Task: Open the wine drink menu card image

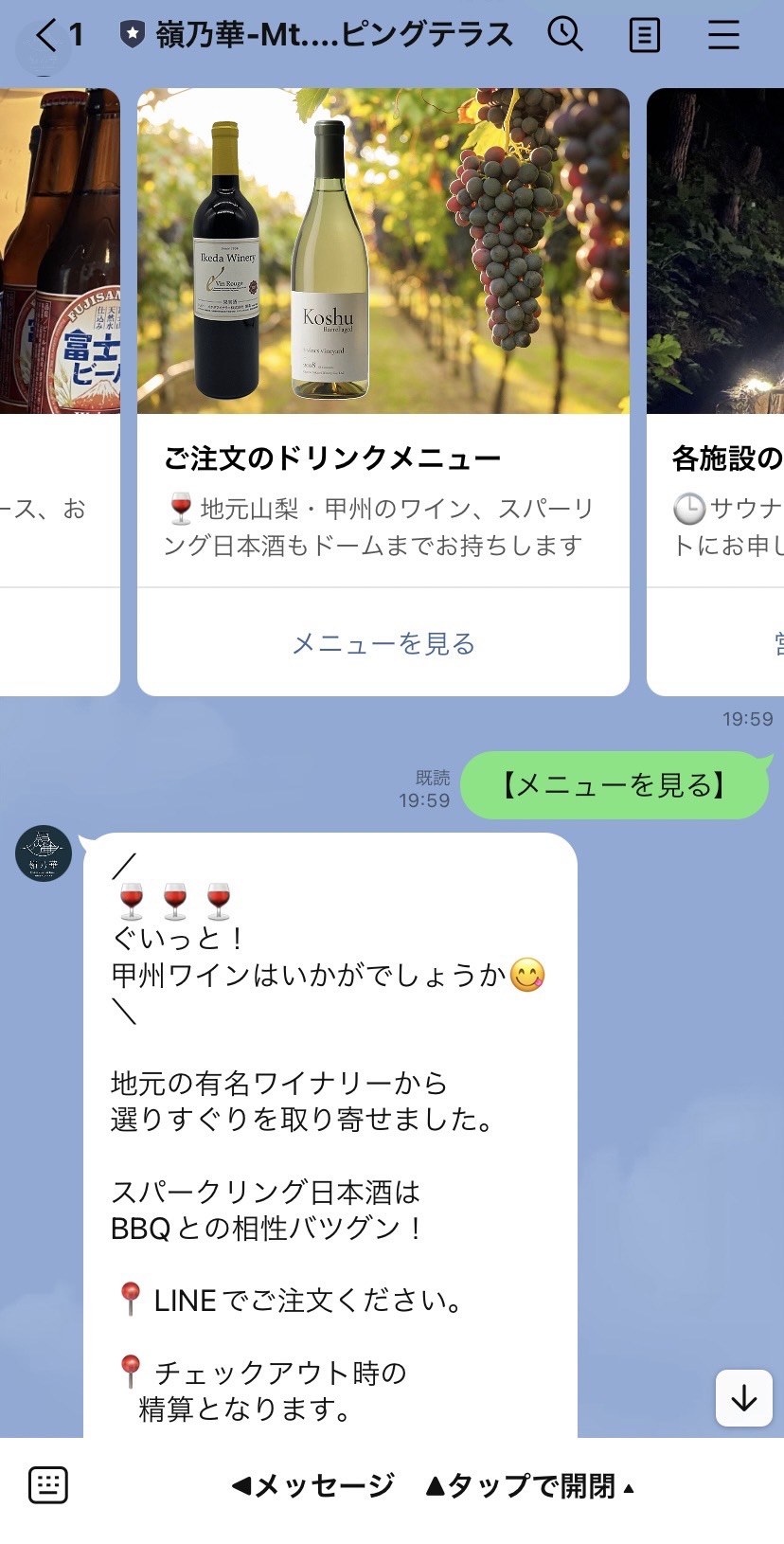Action: coord(383,251)
